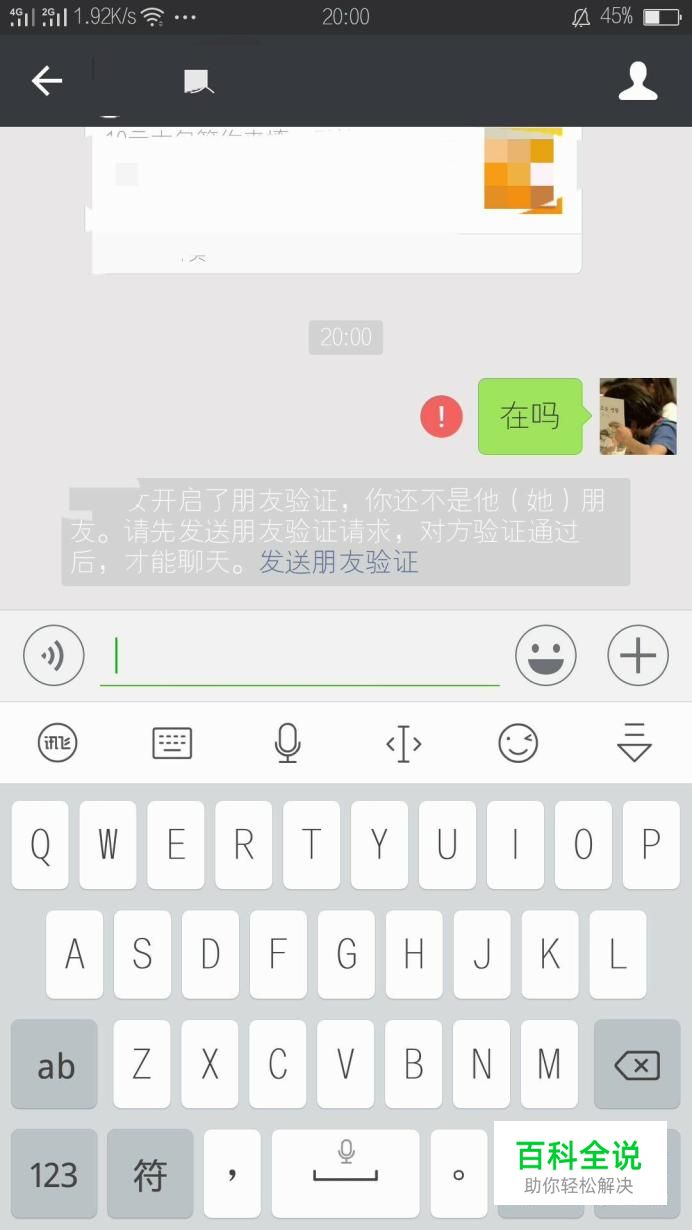
Task: Open the contact profile icon
Action: click(638, 81)
